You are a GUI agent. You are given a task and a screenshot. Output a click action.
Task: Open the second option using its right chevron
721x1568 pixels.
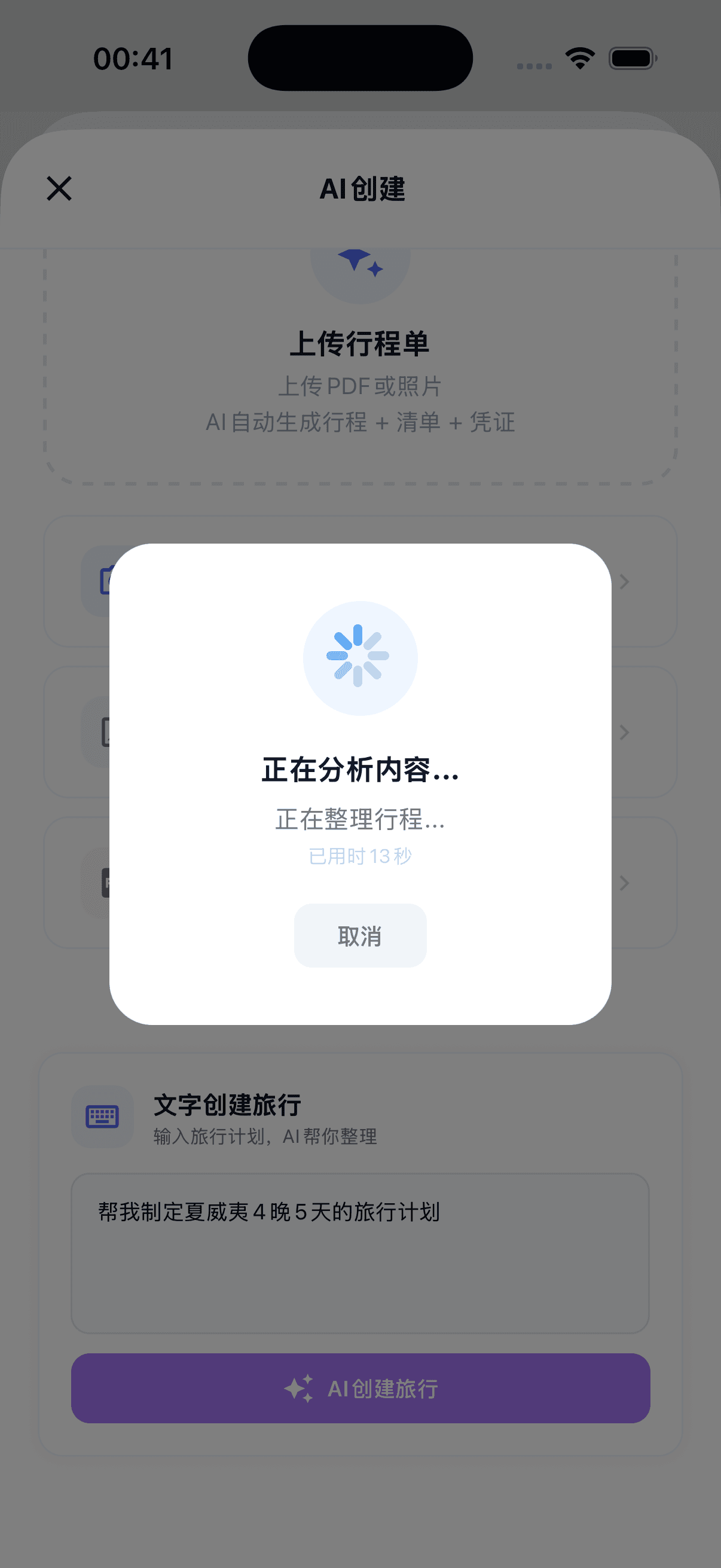pos(624,732)
